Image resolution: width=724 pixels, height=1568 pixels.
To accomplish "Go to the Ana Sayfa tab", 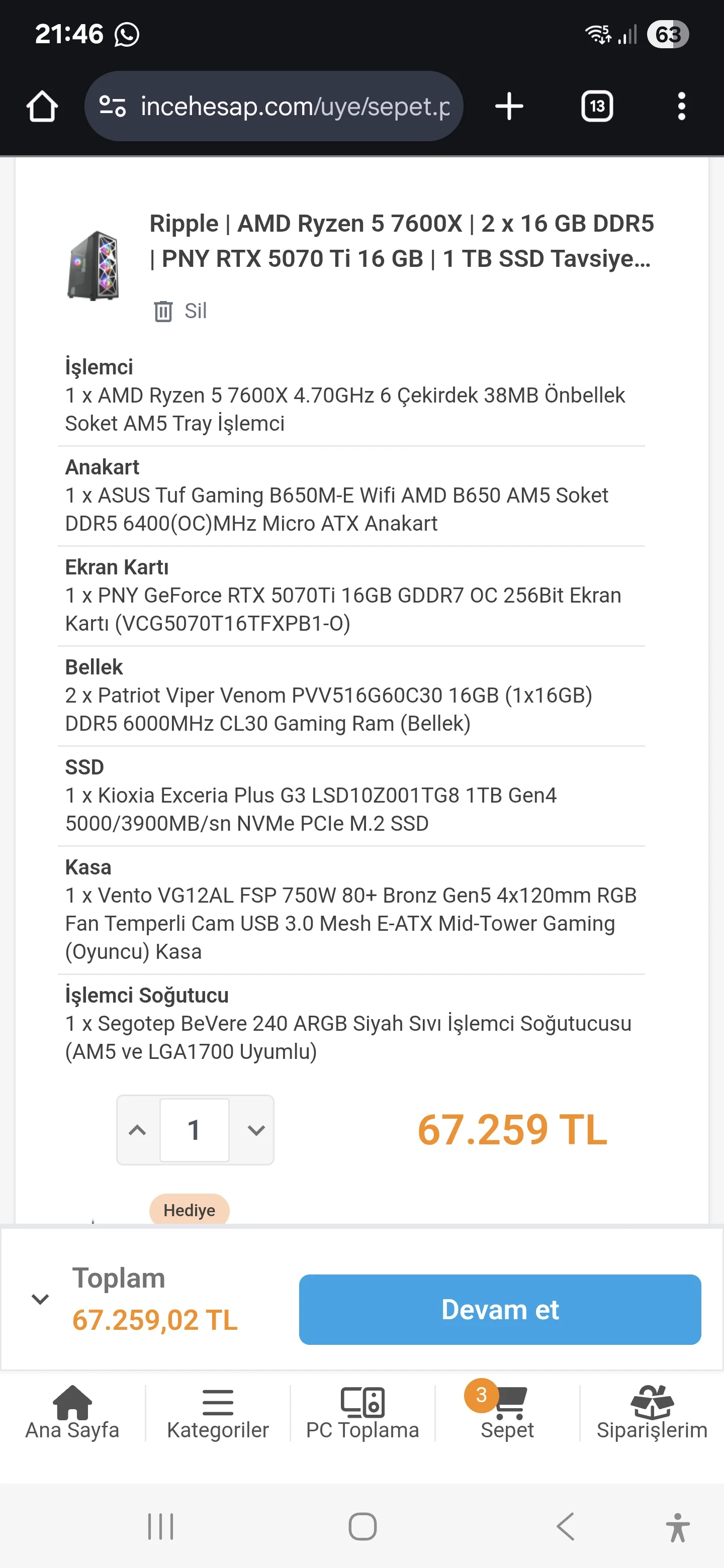I will click(72, 1413).
